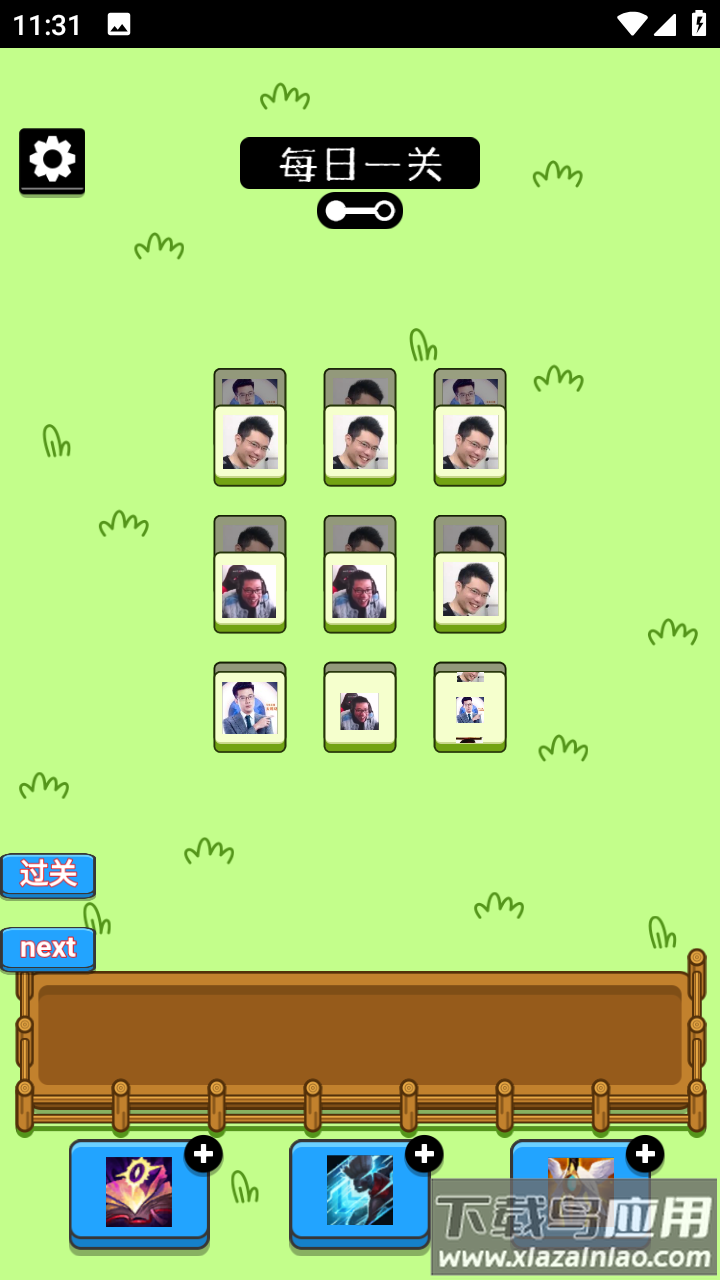Select the tile showing the man in a blue suit

pos(250,708)
